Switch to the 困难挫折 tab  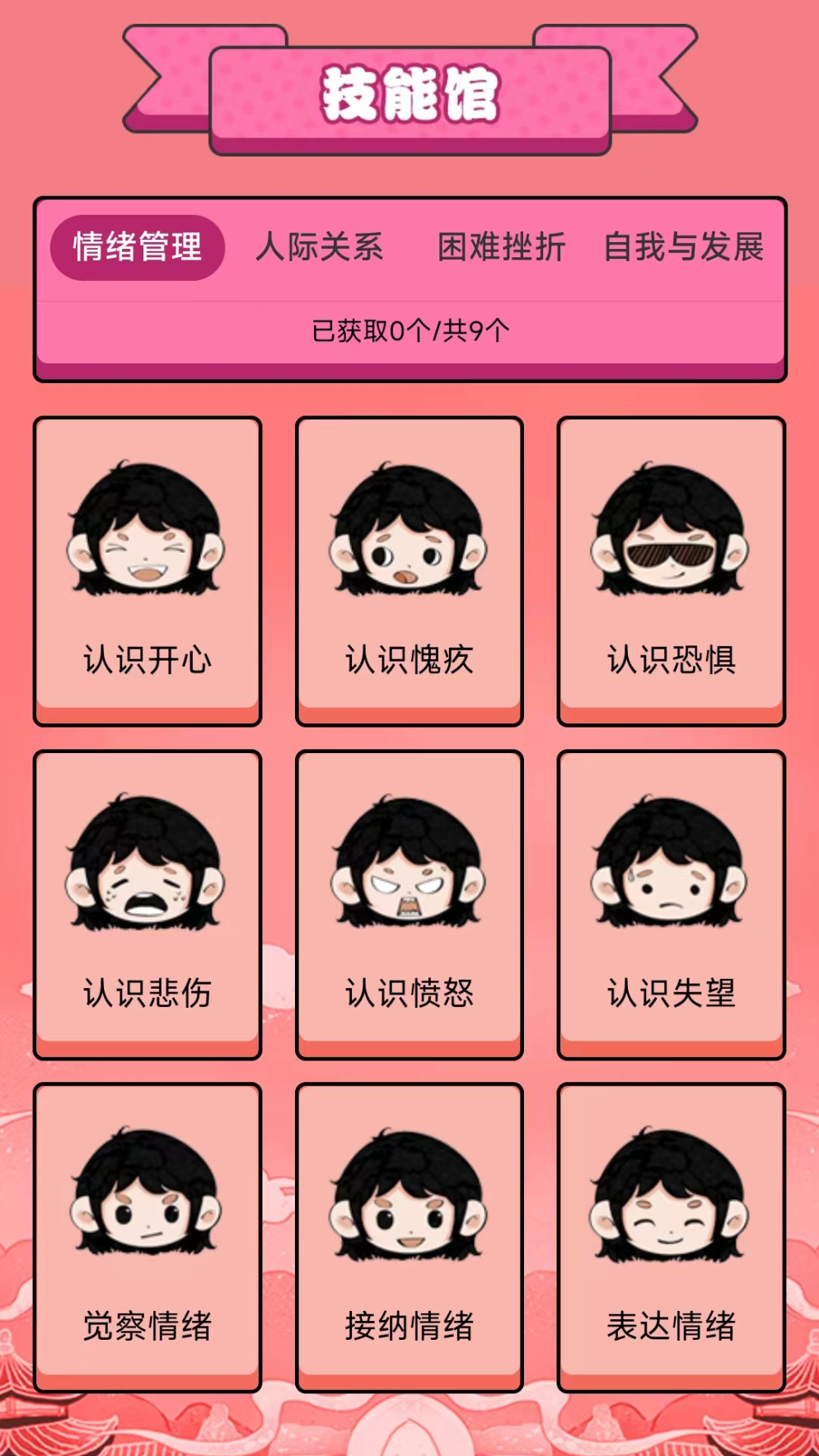click(501, 247)
